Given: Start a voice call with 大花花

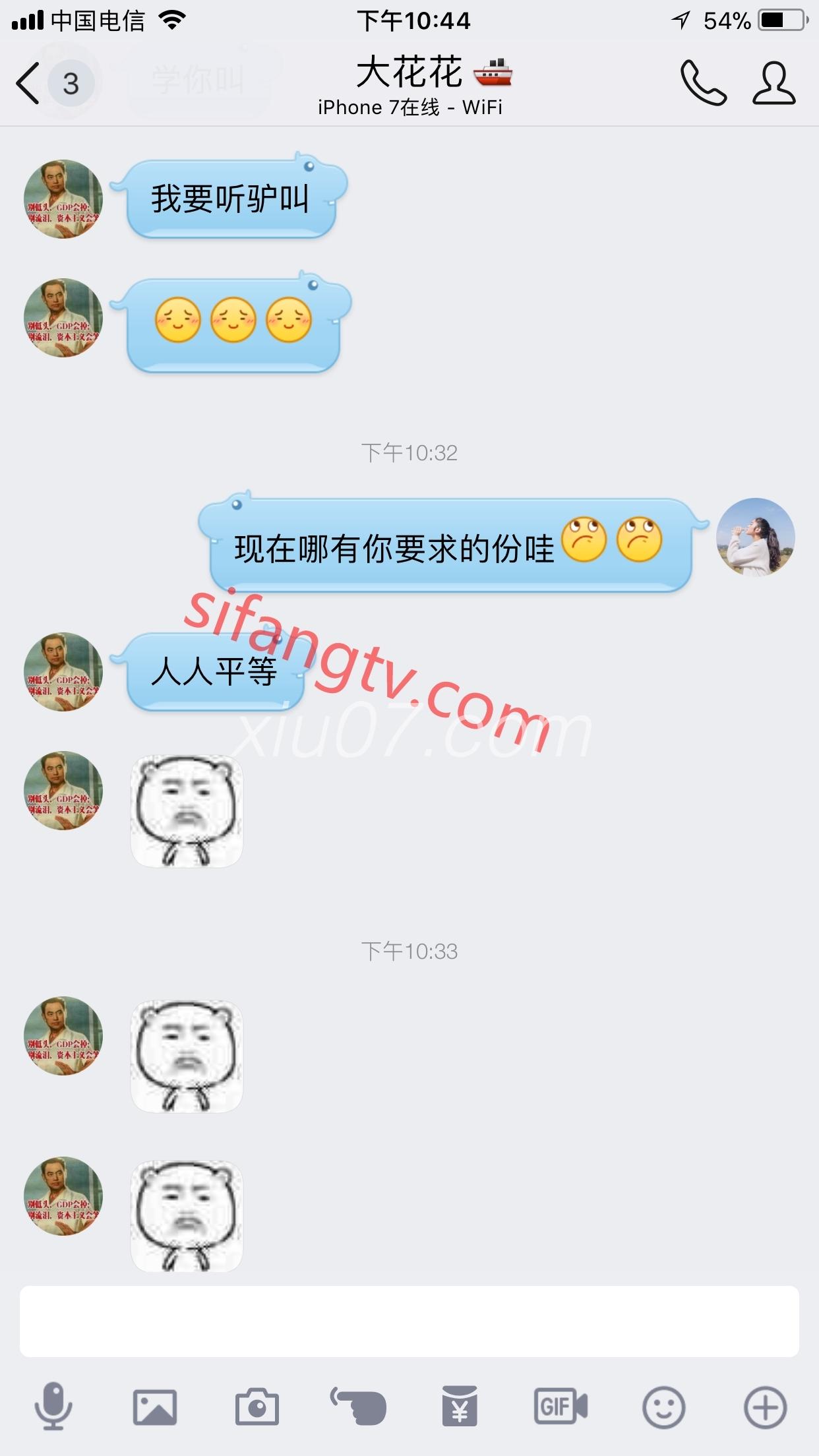Looking at the screenshot, I should coord(703,83).
